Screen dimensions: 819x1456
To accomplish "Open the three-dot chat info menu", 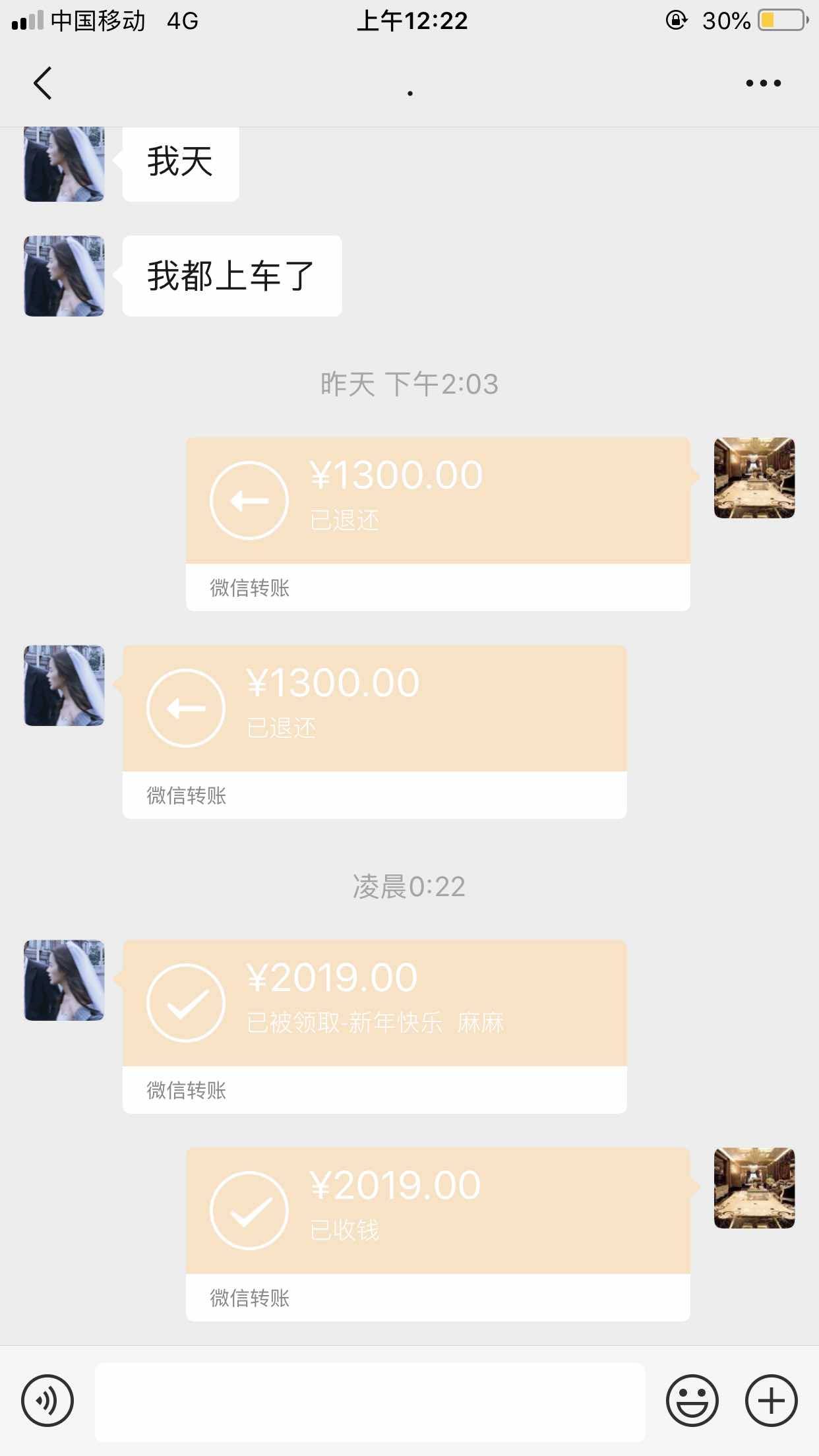I will 763,83.
